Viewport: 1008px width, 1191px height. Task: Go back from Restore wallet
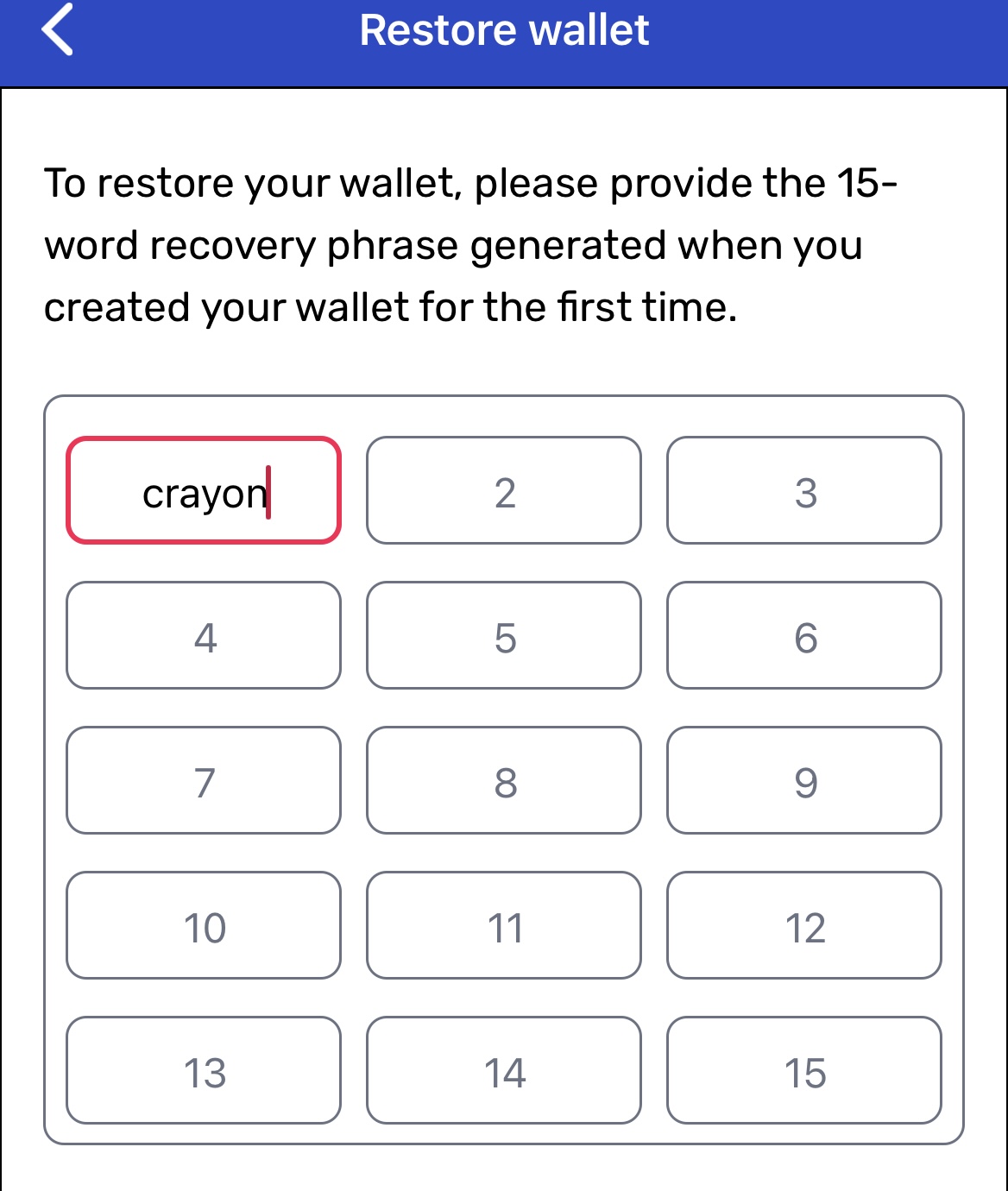[x=57, y=30]
